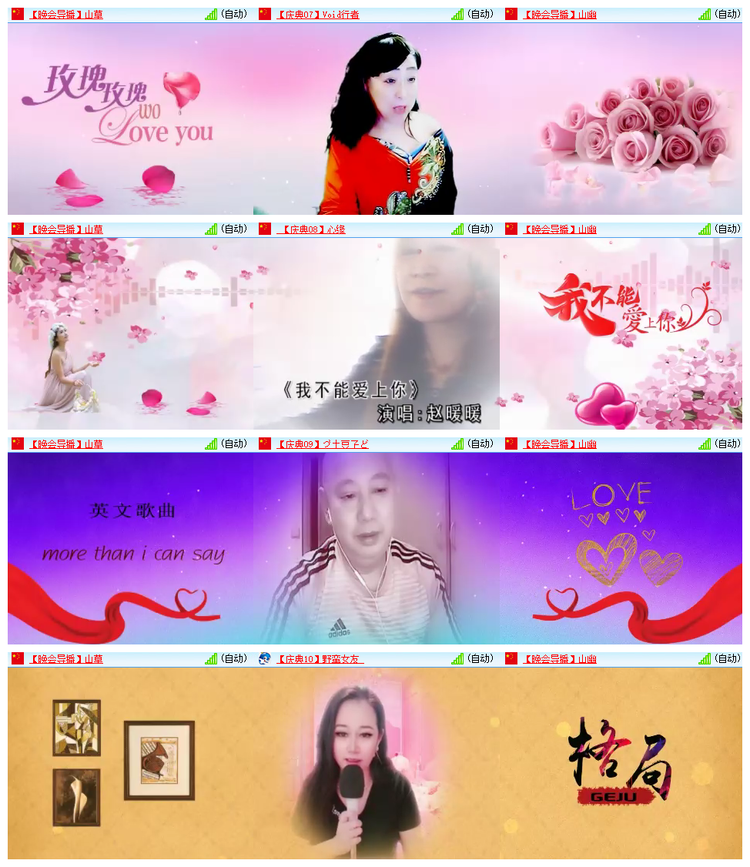Click the flag icon beside 【庆典07】Voi行者
750x867 pixels.
tap(263, 12)
